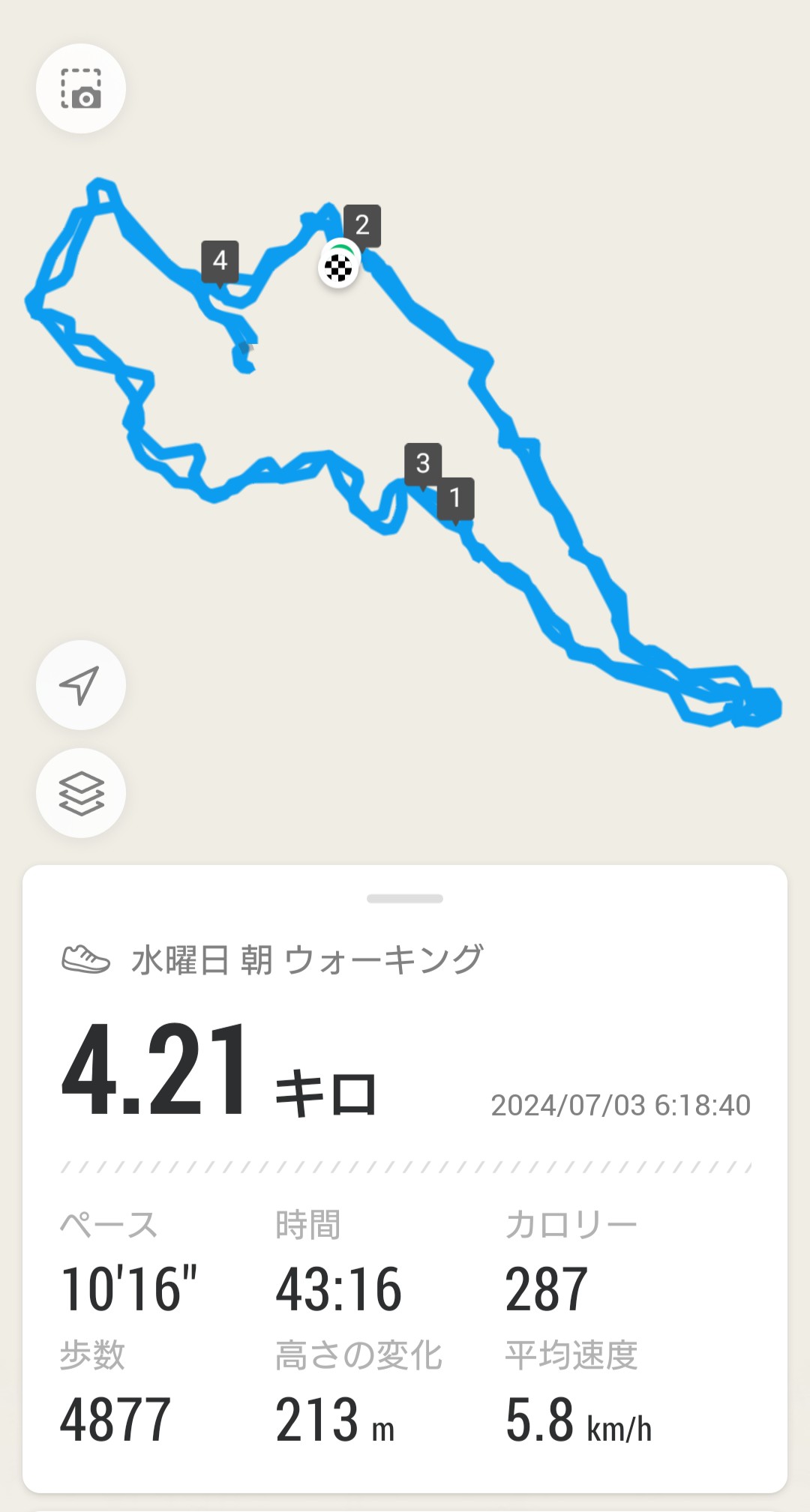This screenshot has width=810, height=1512.
Task: Select kilometer marker 2 on the route
Action: click(x=362, y=225)
